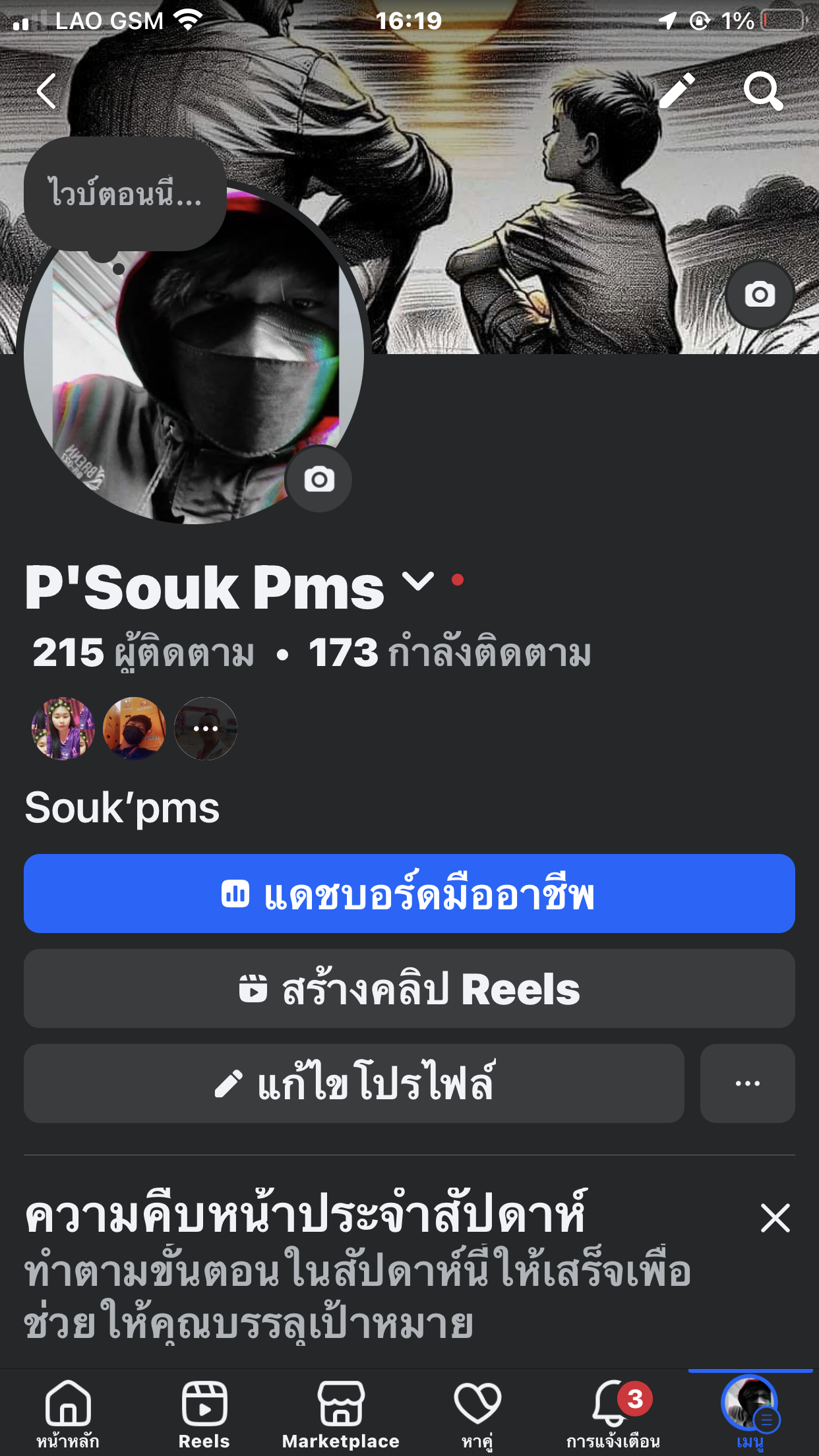Tap the pencil edit icon on the cover
This screenshot has width=819, height=1456.
677,90
